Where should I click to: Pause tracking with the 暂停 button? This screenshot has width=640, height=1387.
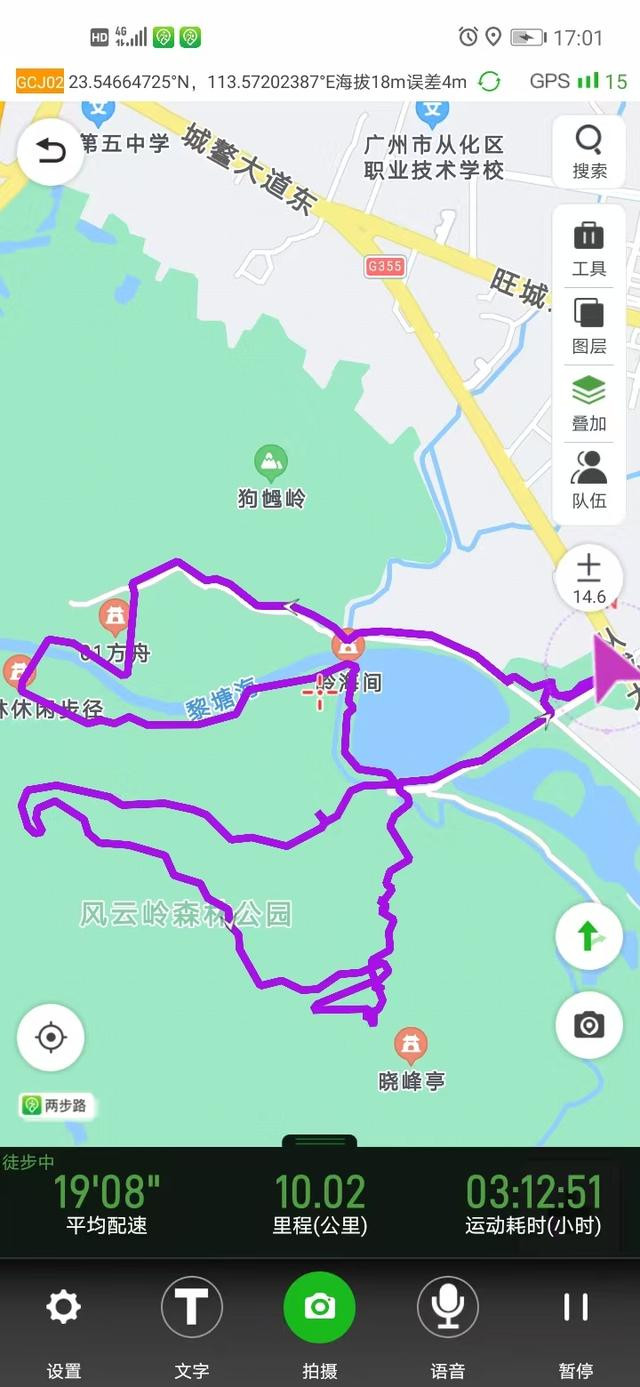pyautogui.click(x=575, y=1320)
